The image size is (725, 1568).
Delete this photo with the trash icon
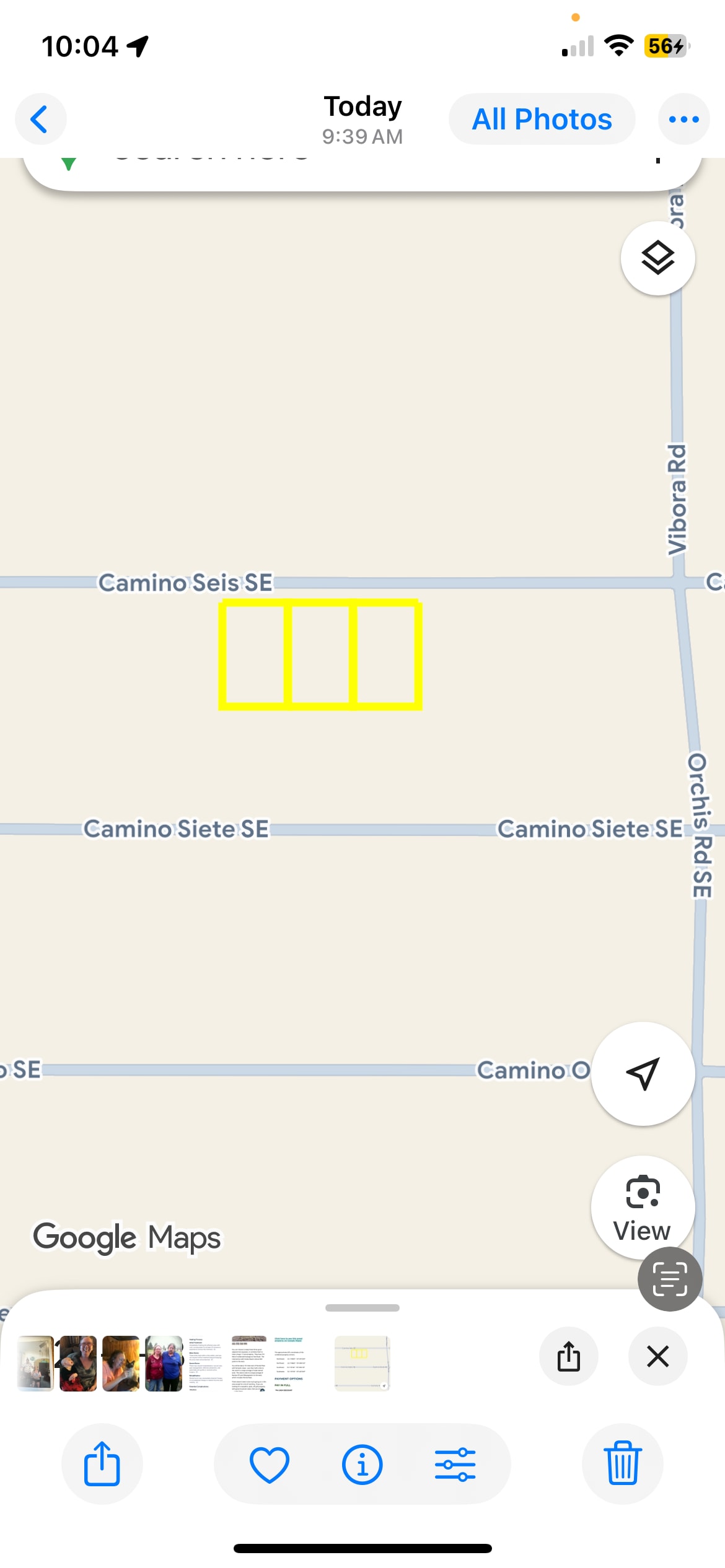[x=622, y=1464]
